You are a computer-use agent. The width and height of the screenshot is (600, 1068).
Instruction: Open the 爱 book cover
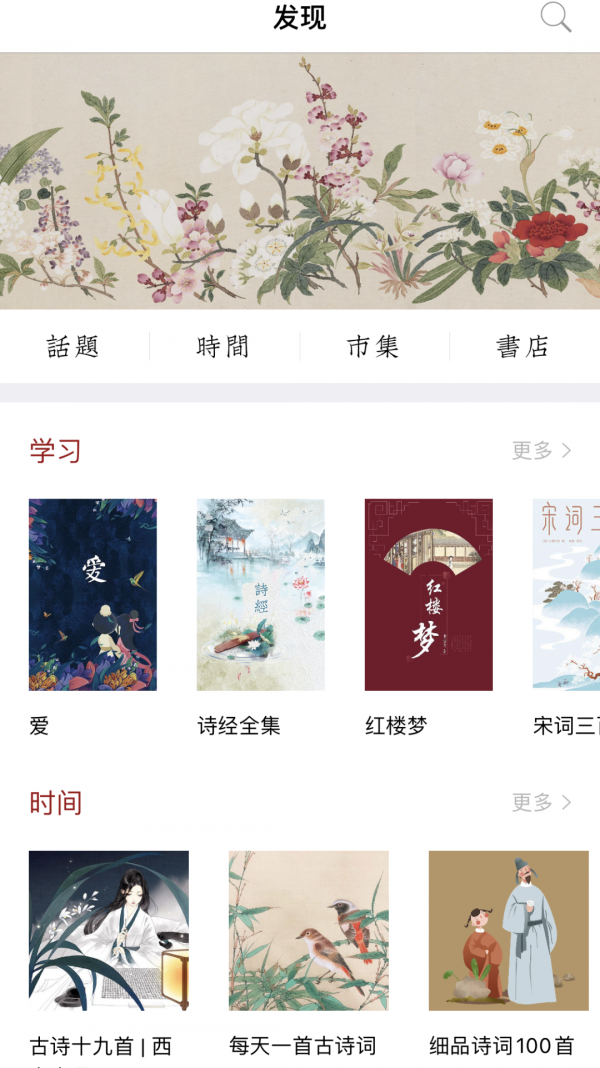[93, 594]
